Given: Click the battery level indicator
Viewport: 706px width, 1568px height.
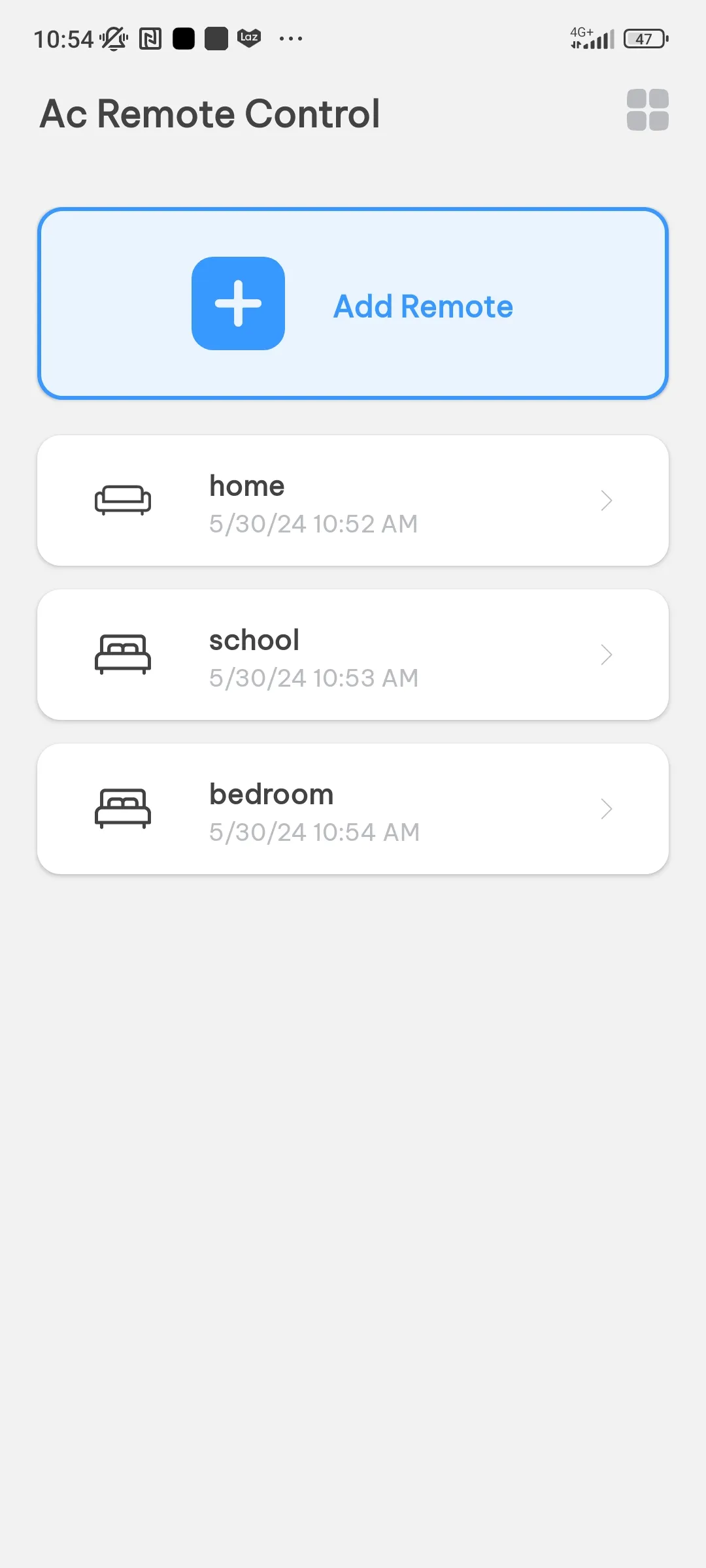Looking at the screenshot, I should 645,39.
